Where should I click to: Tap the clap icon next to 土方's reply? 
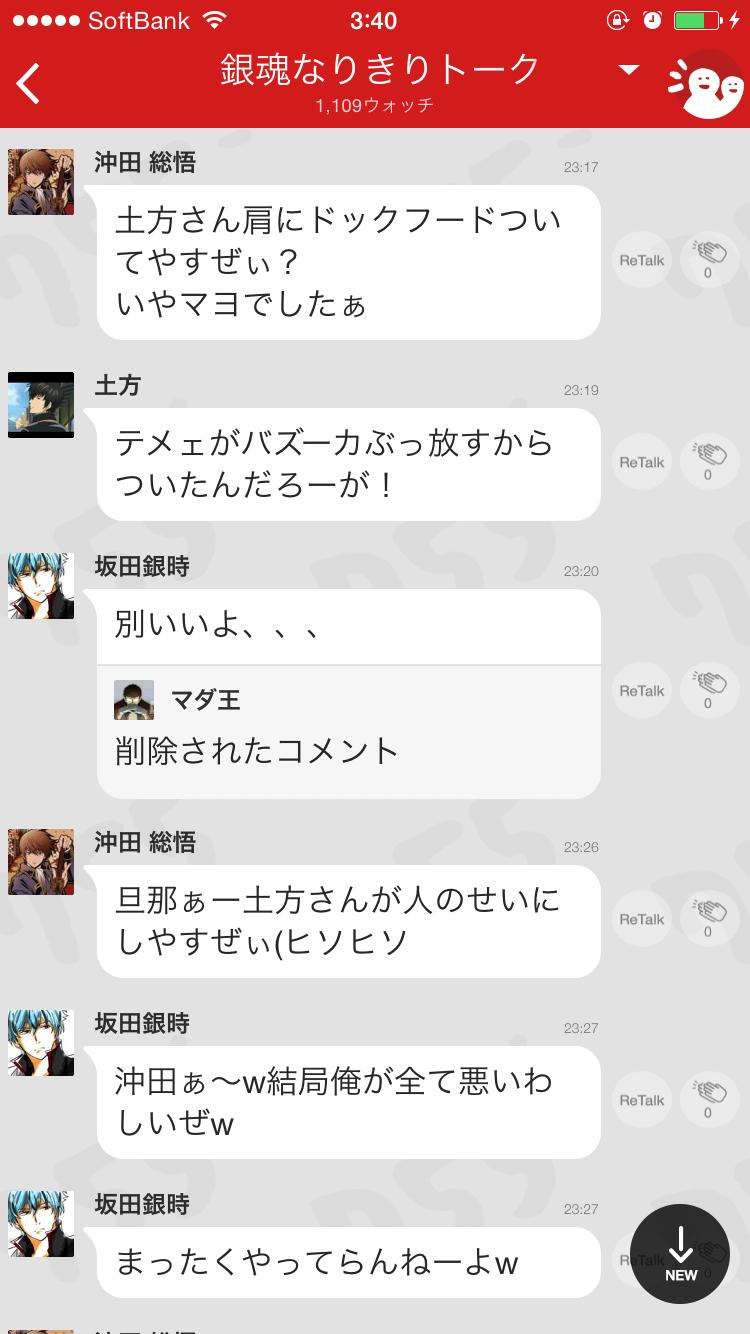point(709,461)
